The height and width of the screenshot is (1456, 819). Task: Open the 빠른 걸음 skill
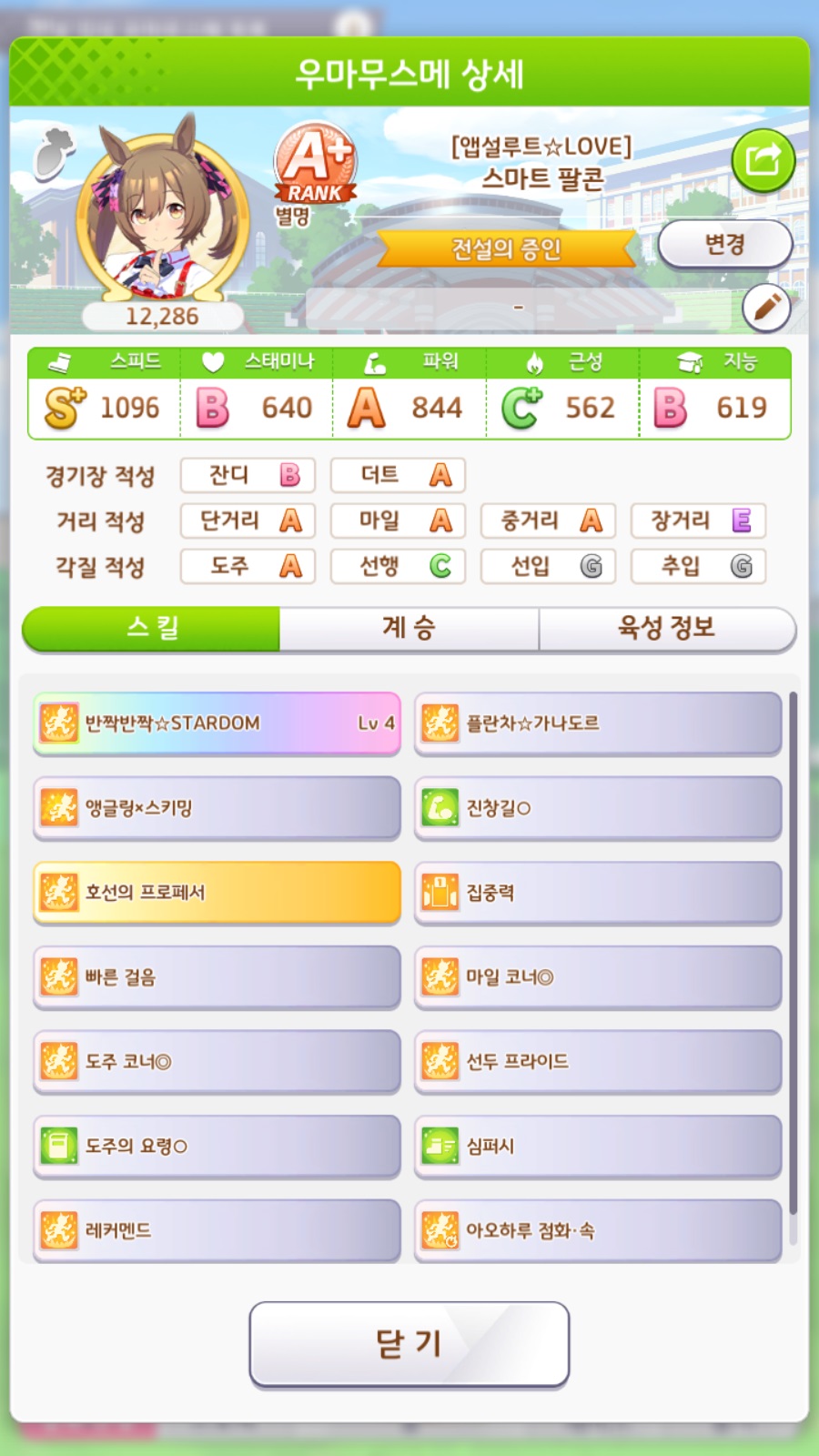pyautogui.click(x=217, y=976)
